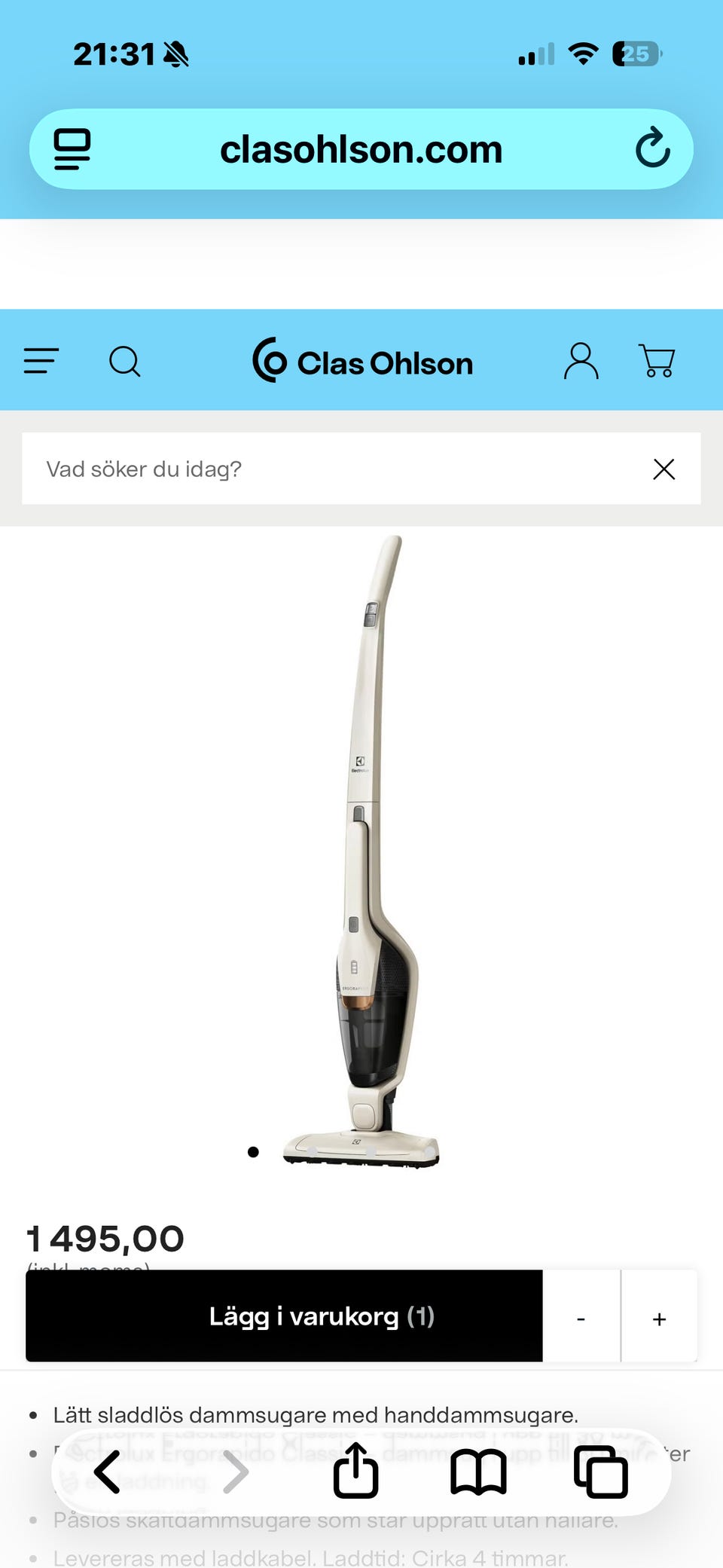Screen dimensions: 723x1568
Task: Open Safari bookmarks icon
Action: (477, 1471)
